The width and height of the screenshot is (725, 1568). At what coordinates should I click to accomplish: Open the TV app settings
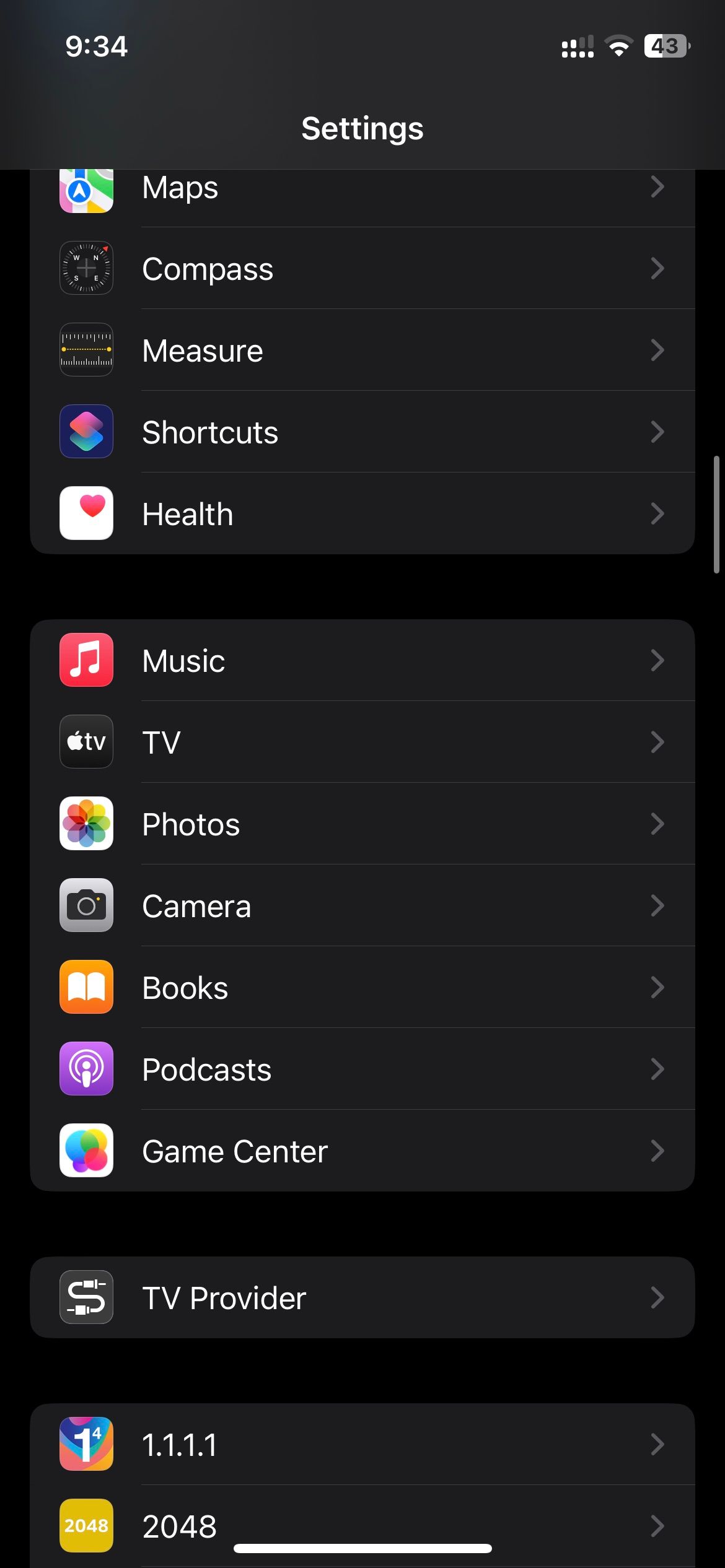click(x=362, y=742)
